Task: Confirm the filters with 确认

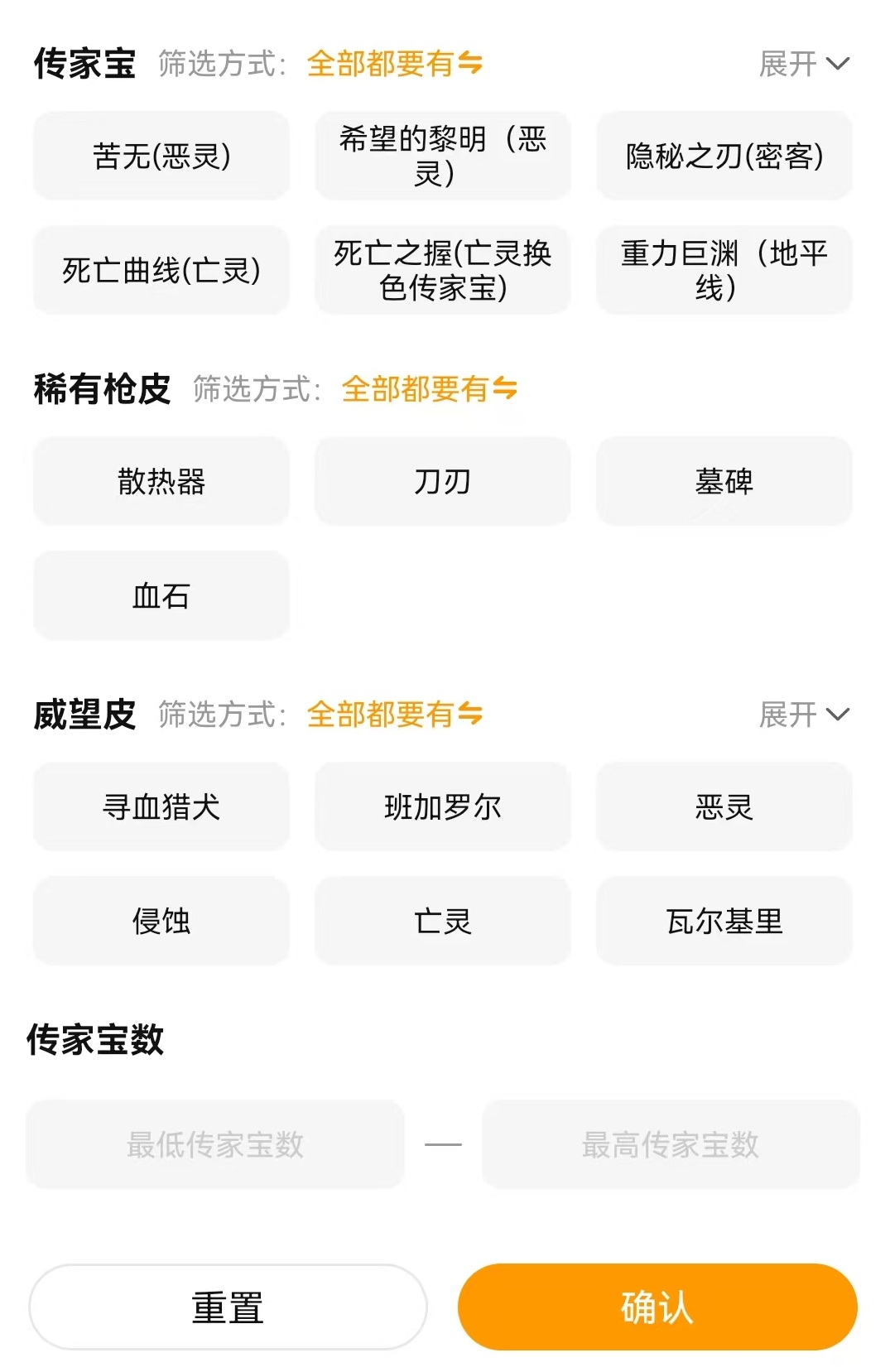Action: click(657, 1307)
